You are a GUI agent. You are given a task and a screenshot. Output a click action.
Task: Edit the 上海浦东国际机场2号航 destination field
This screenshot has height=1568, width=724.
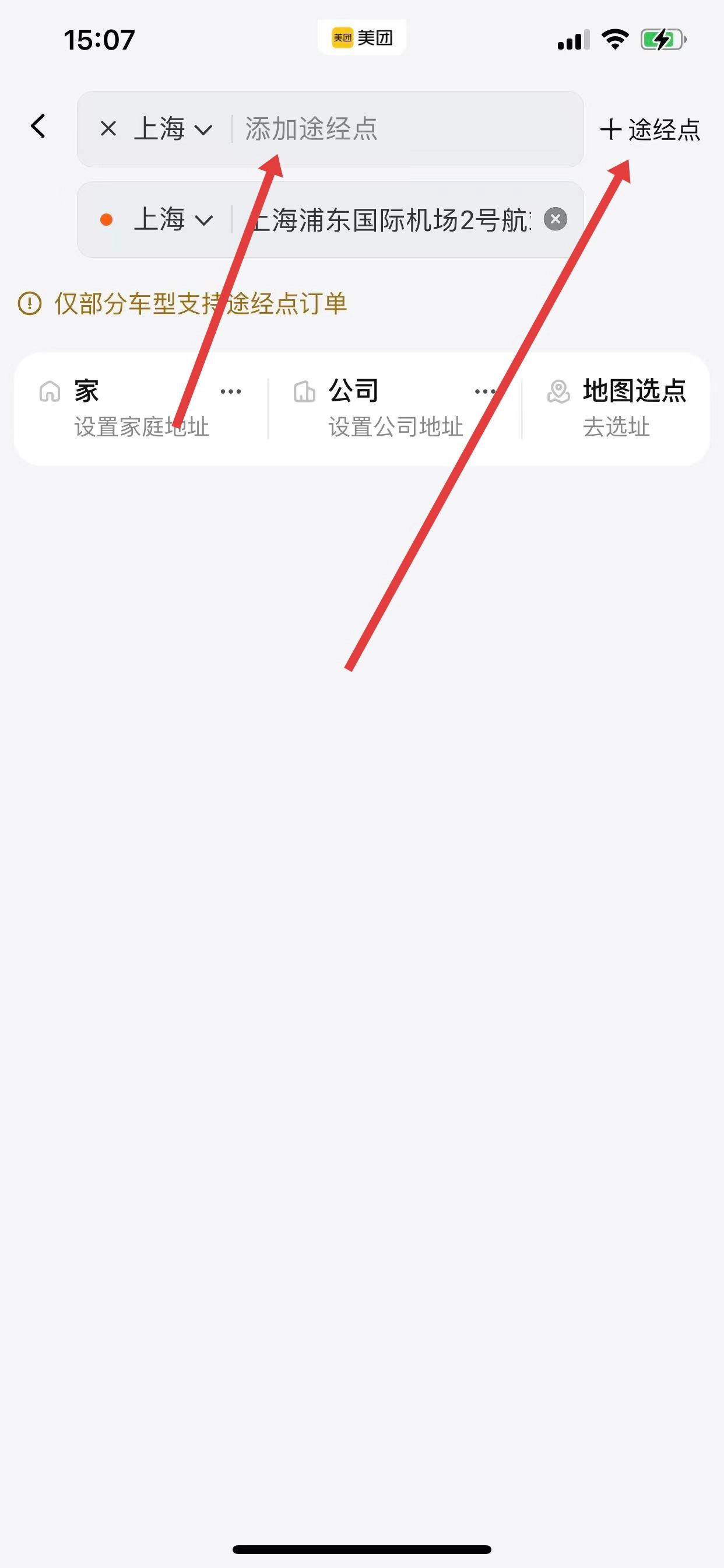tap(389, 220)
